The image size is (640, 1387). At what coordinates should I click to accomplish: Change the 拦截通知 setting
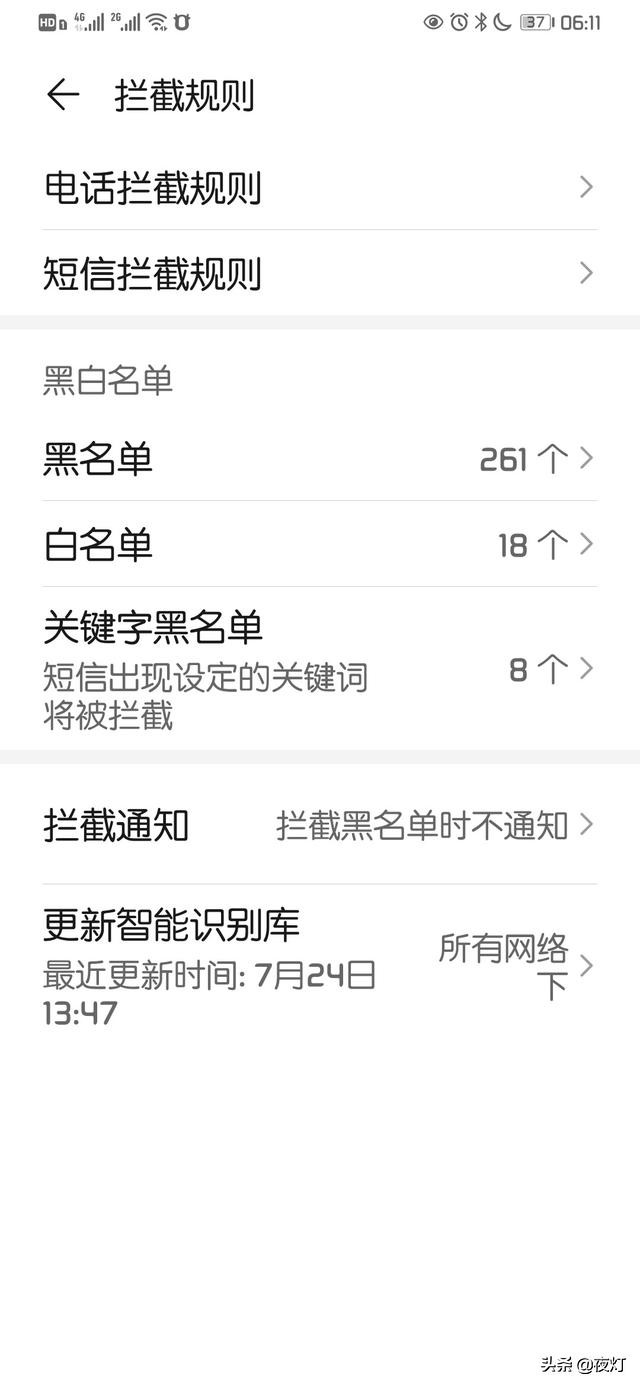click(x=320, y=825)
